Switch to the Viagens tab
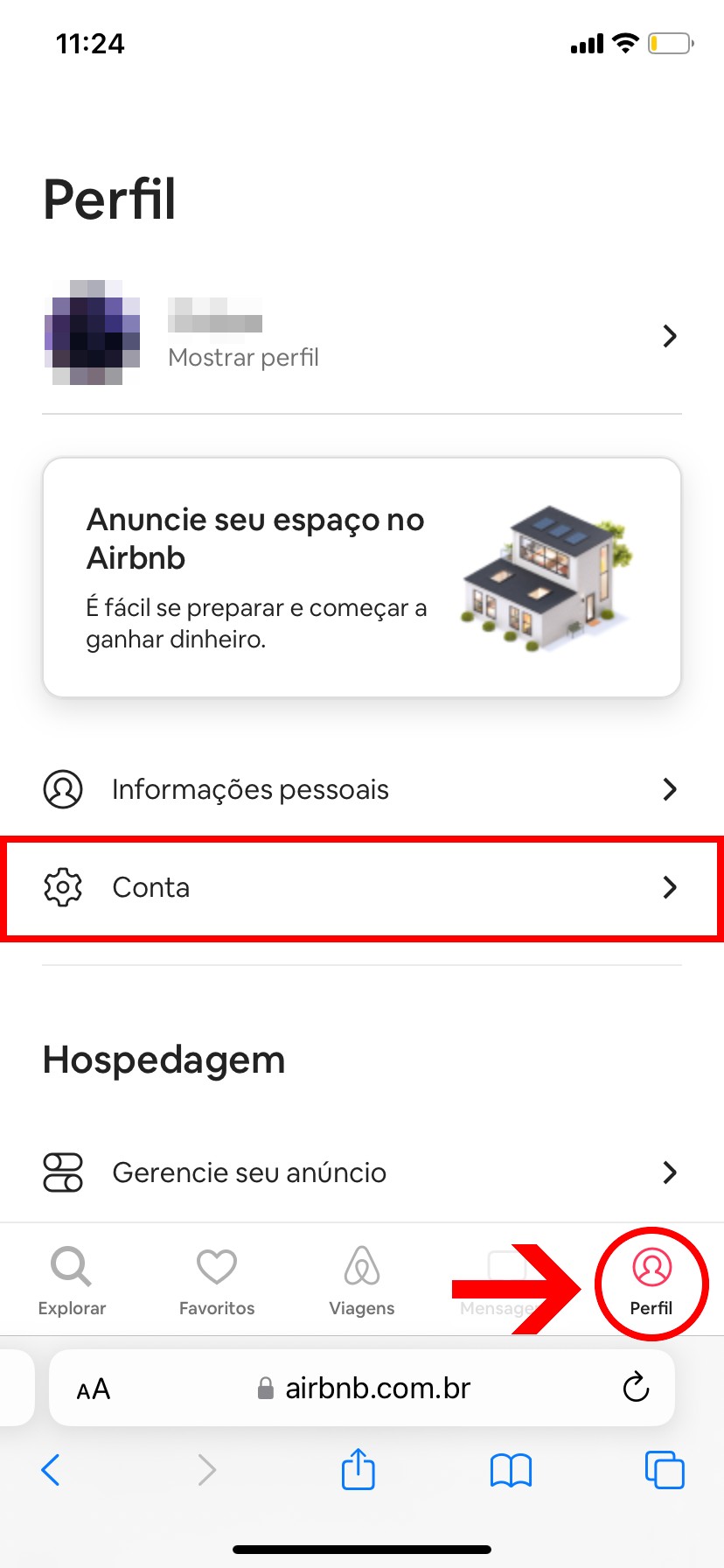 362,1283
